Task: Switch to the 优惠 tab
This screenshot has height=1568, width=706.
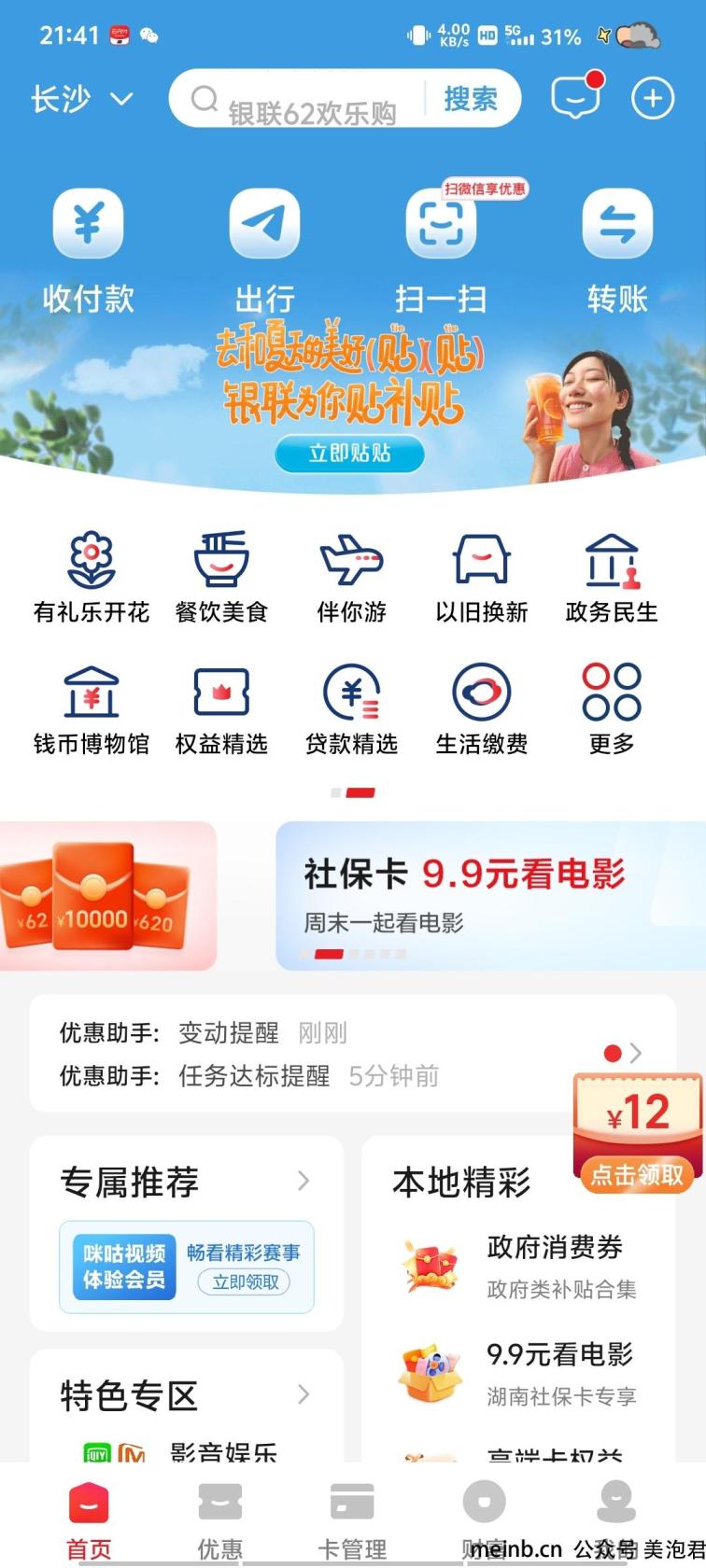Action: coord(220,1519)
